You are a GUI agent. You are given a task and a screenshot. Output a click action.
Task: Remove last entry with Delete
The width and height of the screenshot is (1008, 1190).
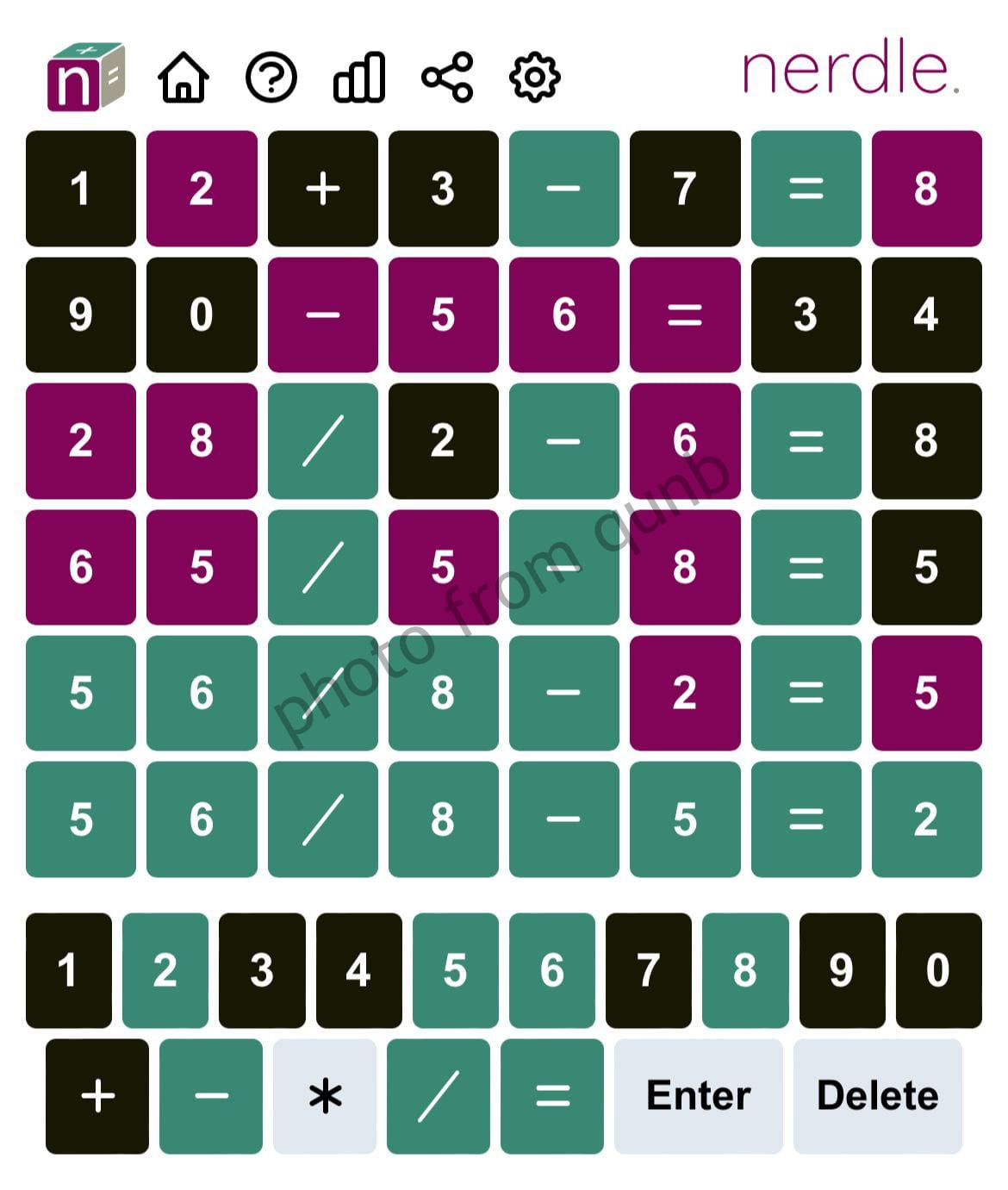(877, 1096)
